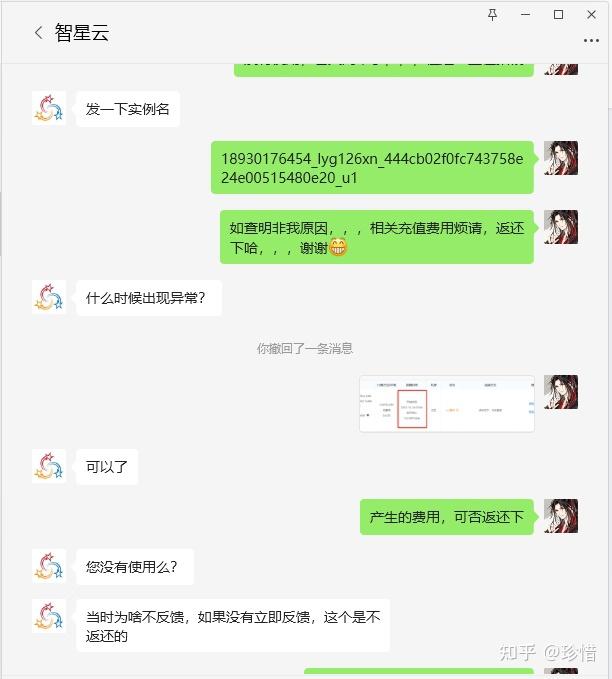
Task: Open the three-dot chat info menu
Action: coord(591,41)
